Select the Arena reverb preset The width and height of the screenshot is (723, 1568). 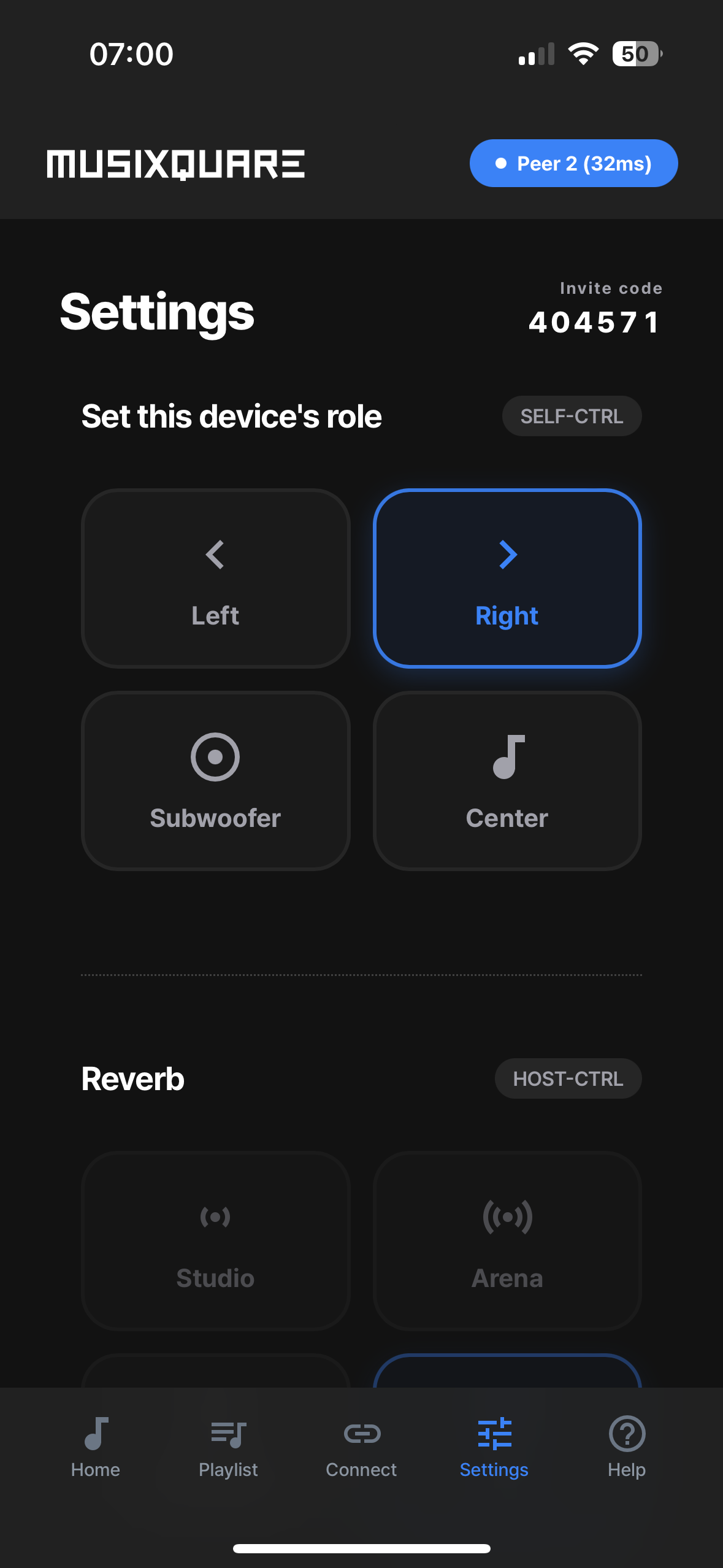pos(507,1240)
